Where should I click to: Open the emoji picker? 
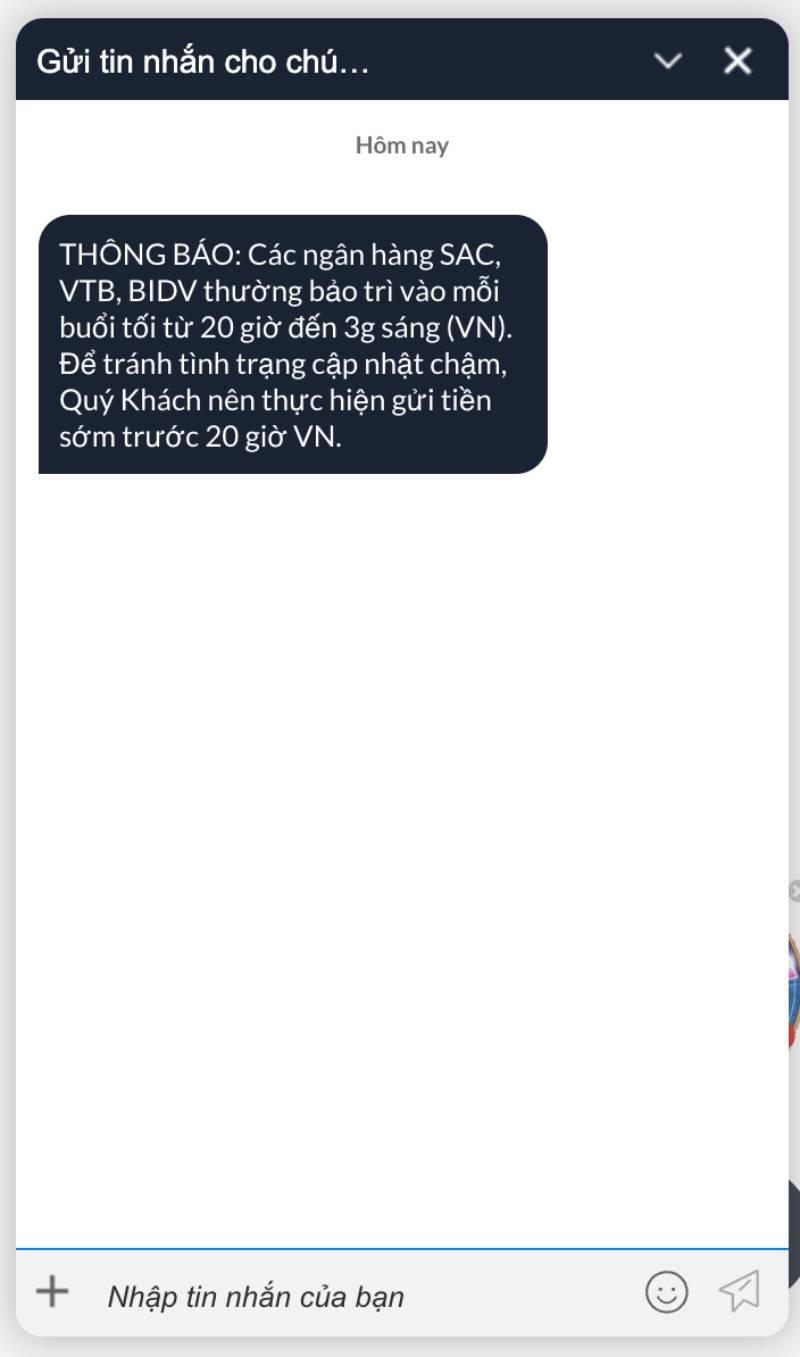666,1292
